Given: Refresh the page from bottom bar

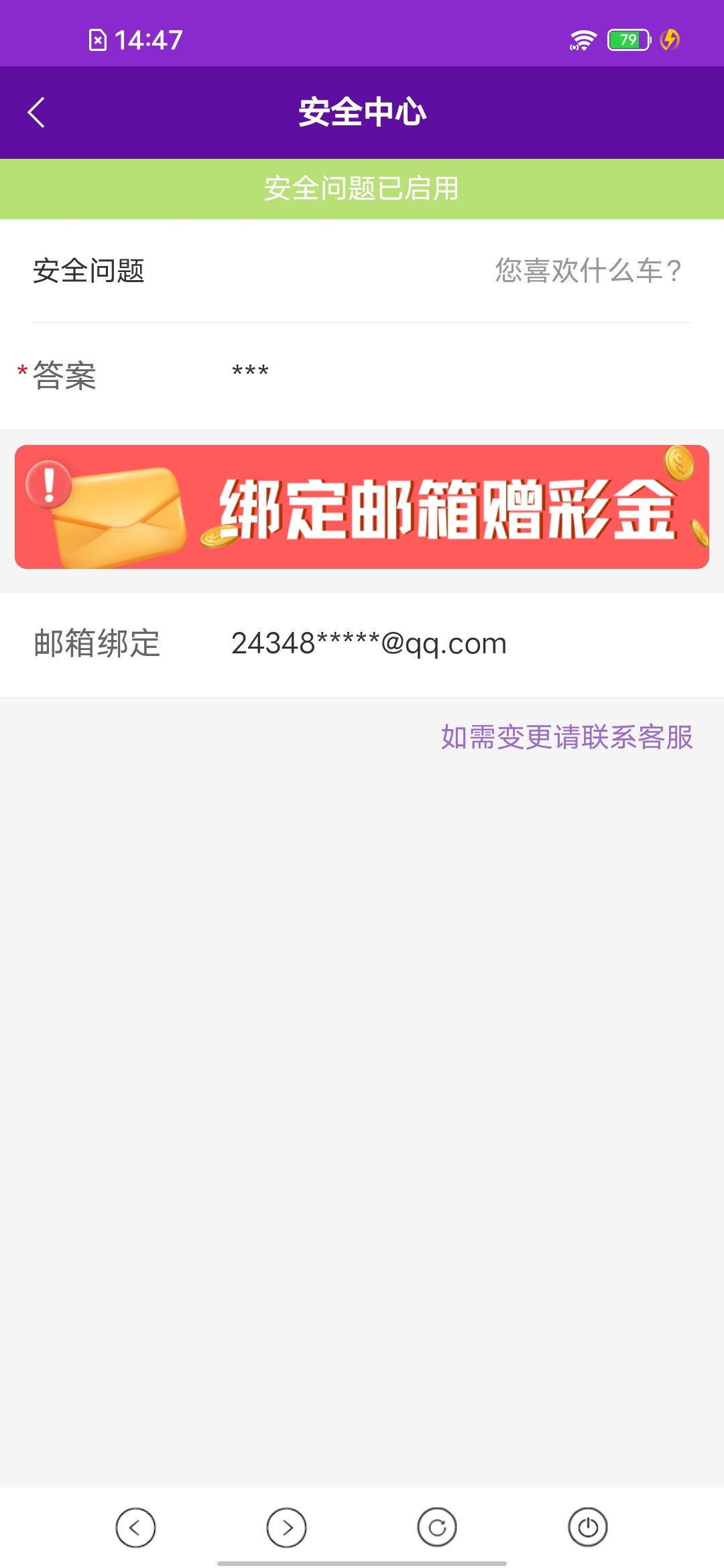Looking at the screenshot, I should 437,1528.
